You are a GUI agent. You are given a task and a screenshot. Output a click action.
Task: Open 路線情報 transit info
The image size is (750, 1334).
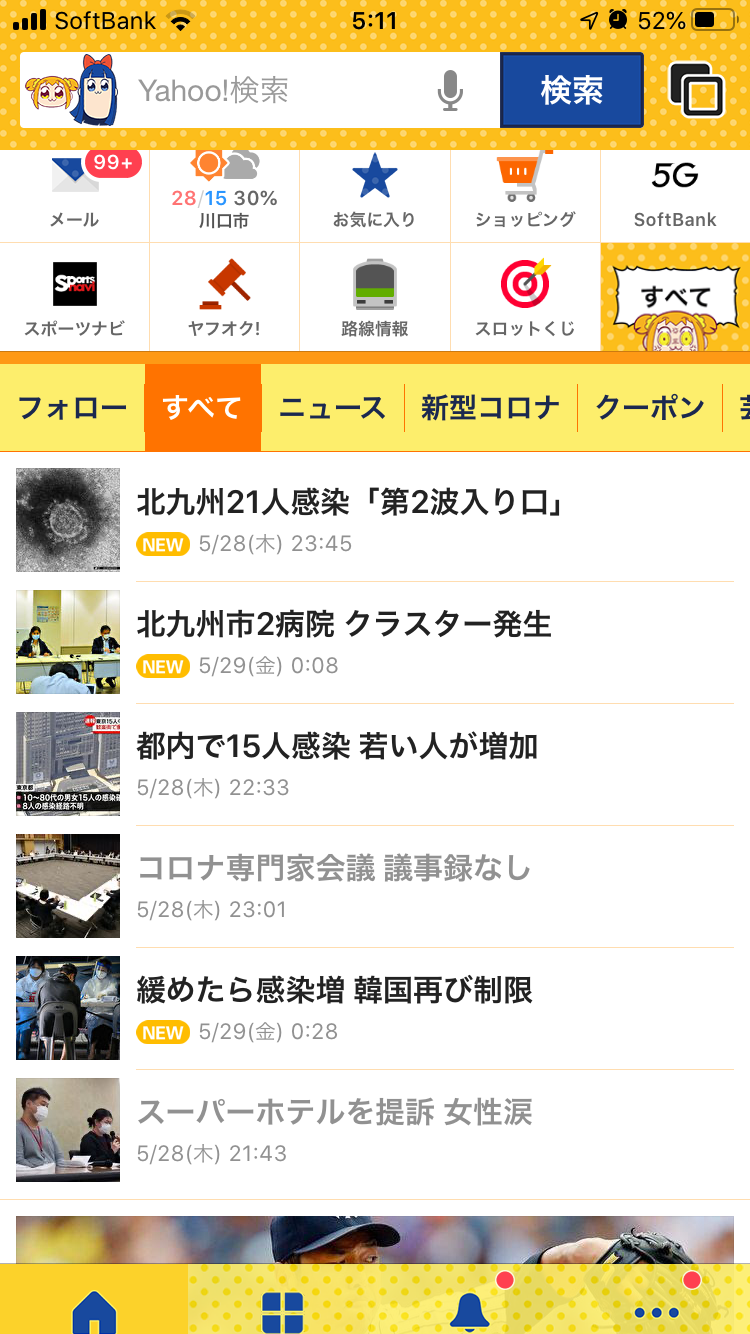pos(374,297)
